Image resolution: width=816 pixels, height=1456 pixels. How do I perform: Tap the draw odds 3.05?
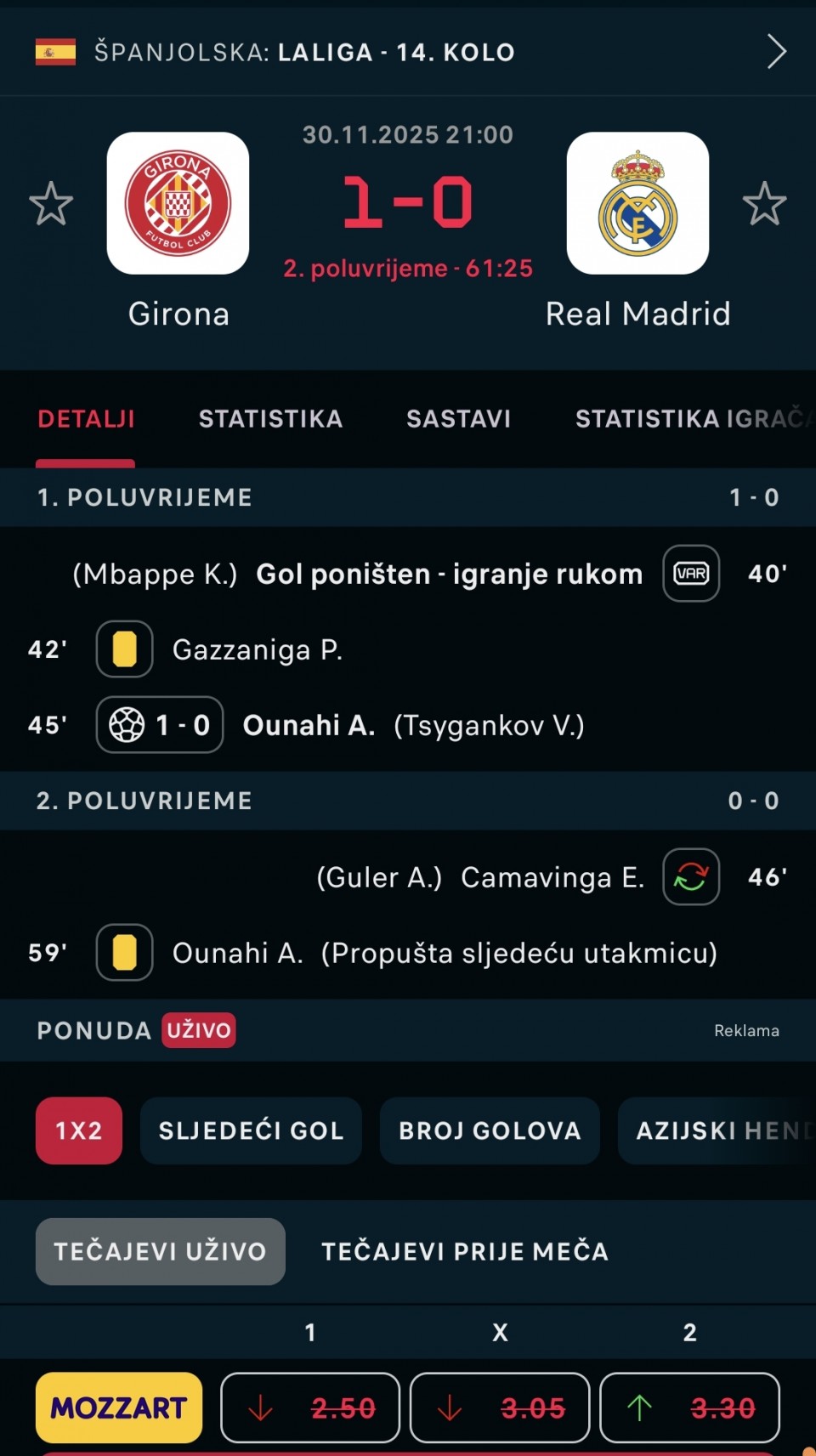[x=500, y=1408]
